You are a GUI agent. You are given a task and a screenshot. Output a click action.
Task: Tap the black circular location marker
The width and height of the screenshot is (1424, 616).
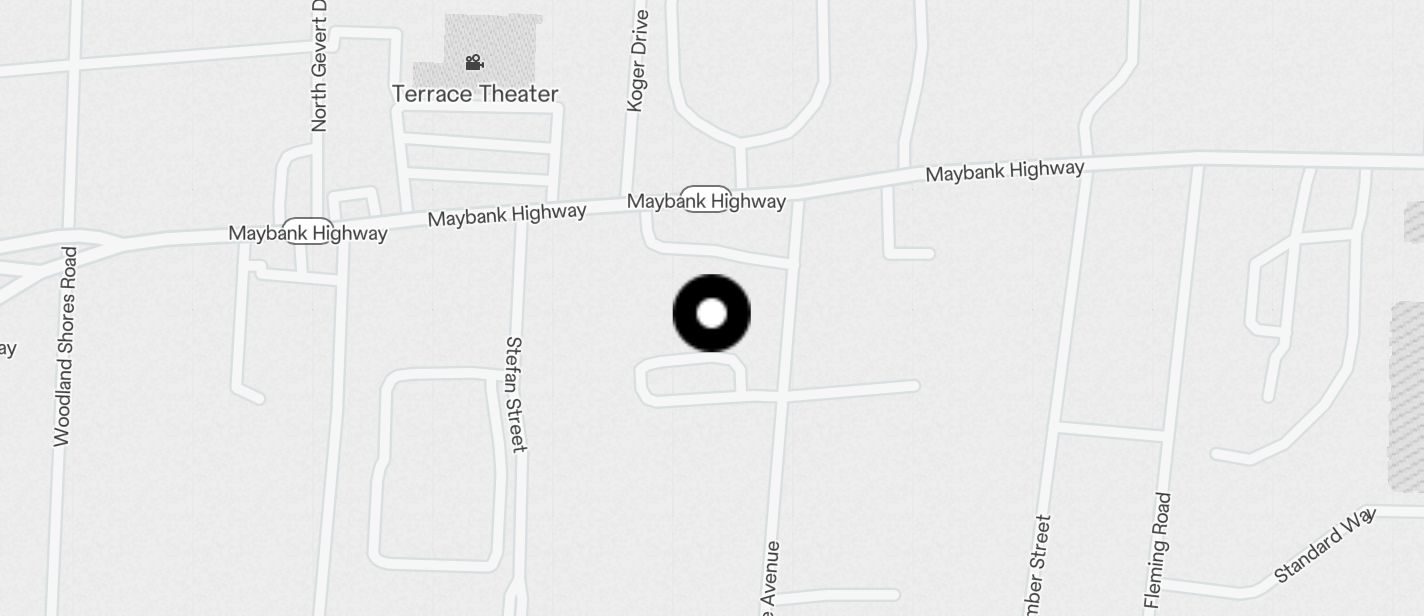pos(711,313)
